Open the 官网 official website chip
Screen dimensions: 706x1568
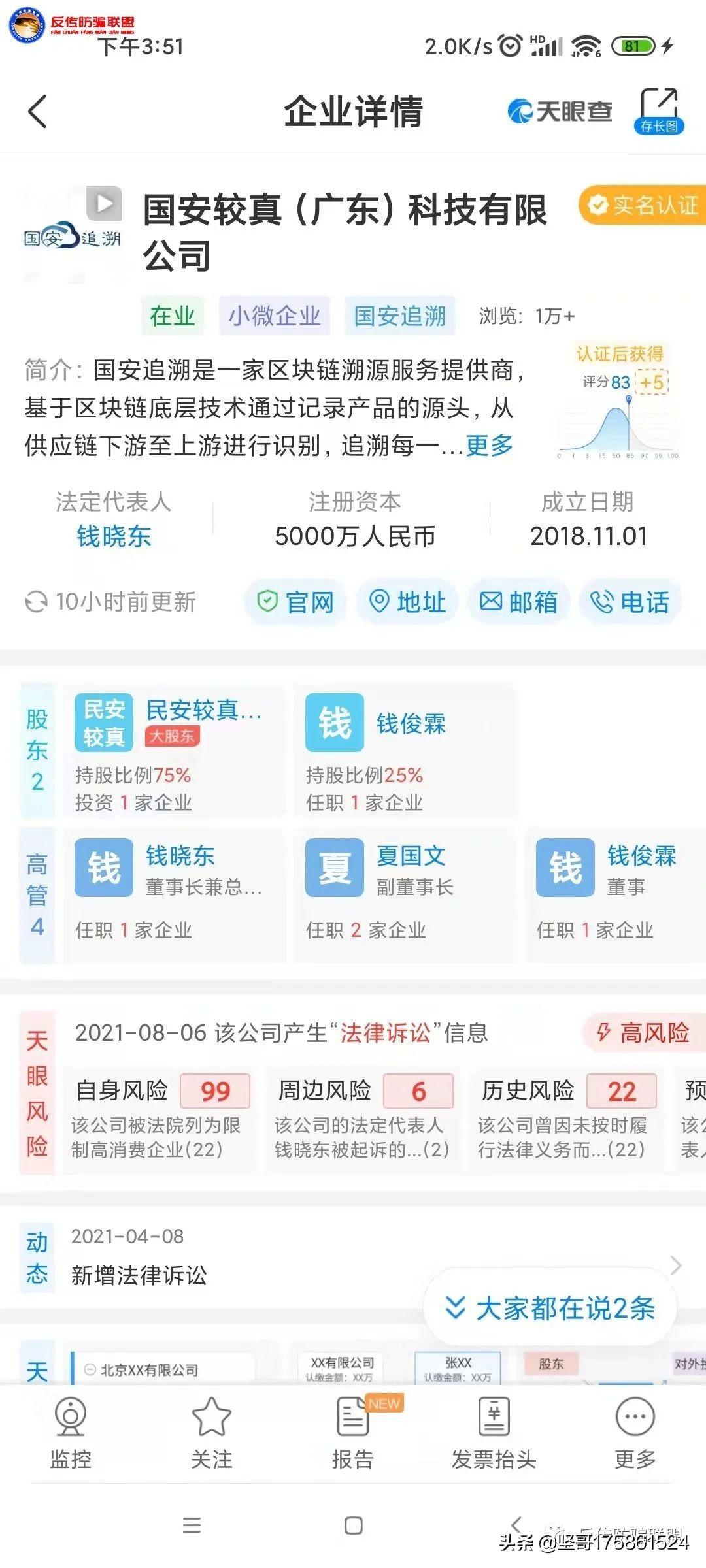click(295, 602)
